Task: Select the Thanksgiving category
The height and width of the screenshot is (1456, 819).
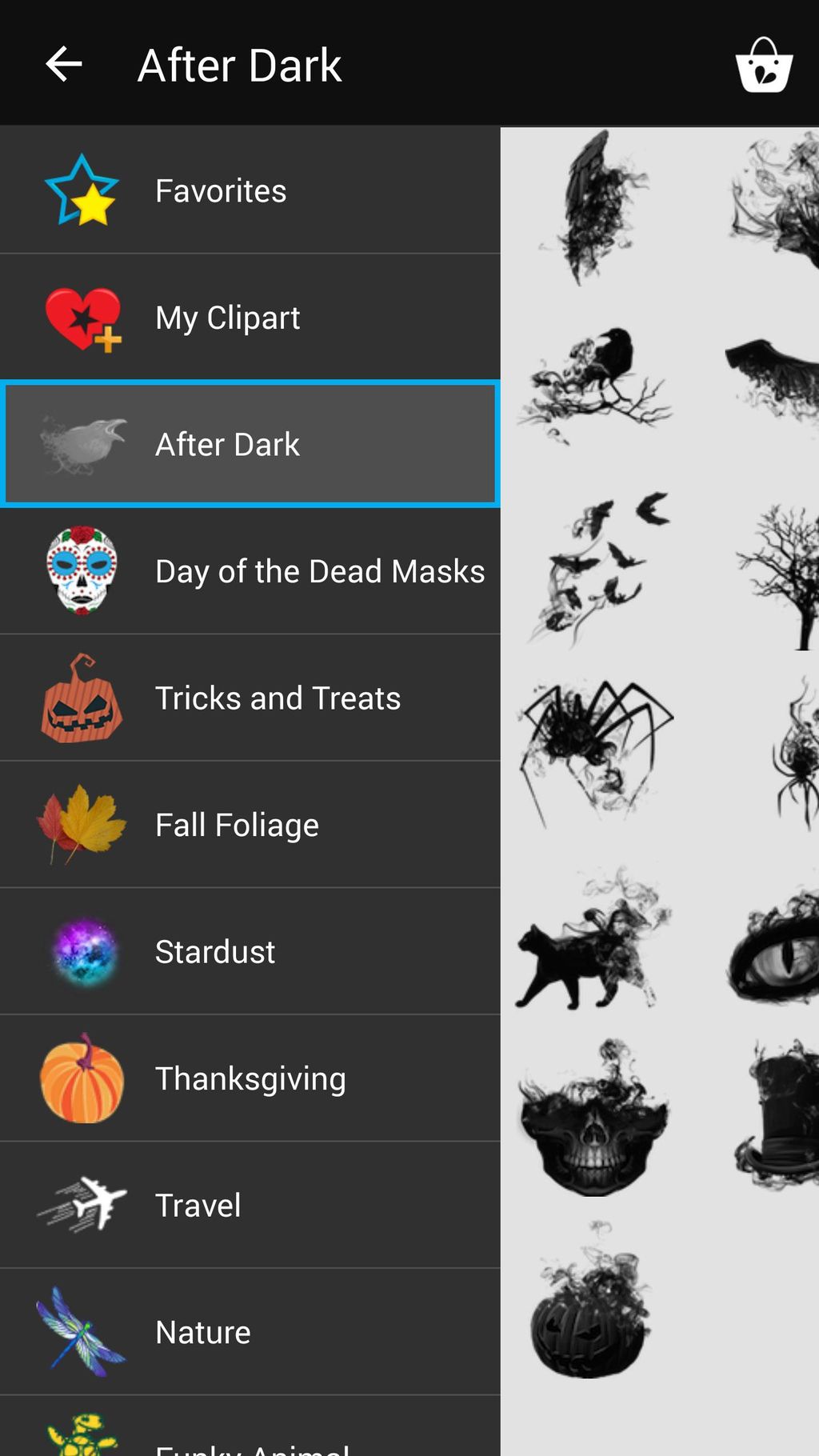Action: pos(250,1078)
